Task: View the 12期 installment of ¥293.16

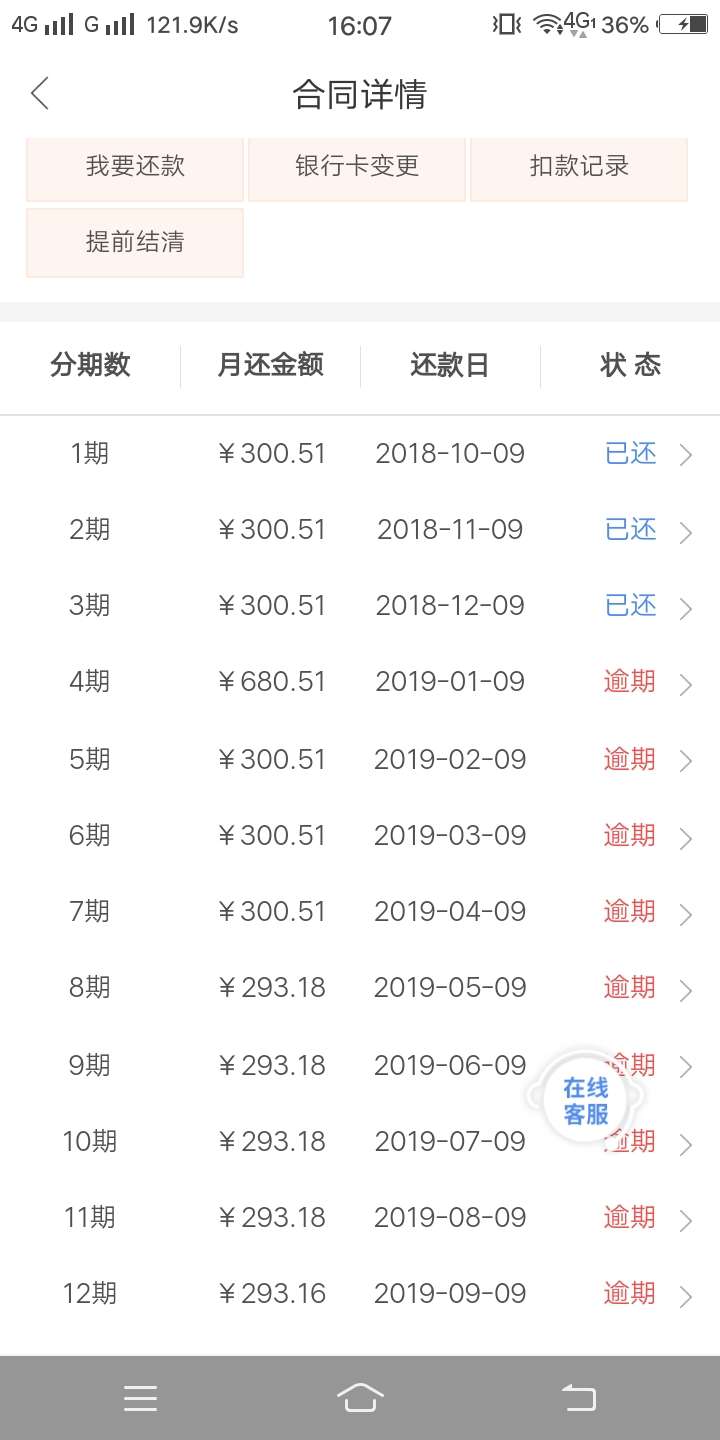Action: (360, 1294)
